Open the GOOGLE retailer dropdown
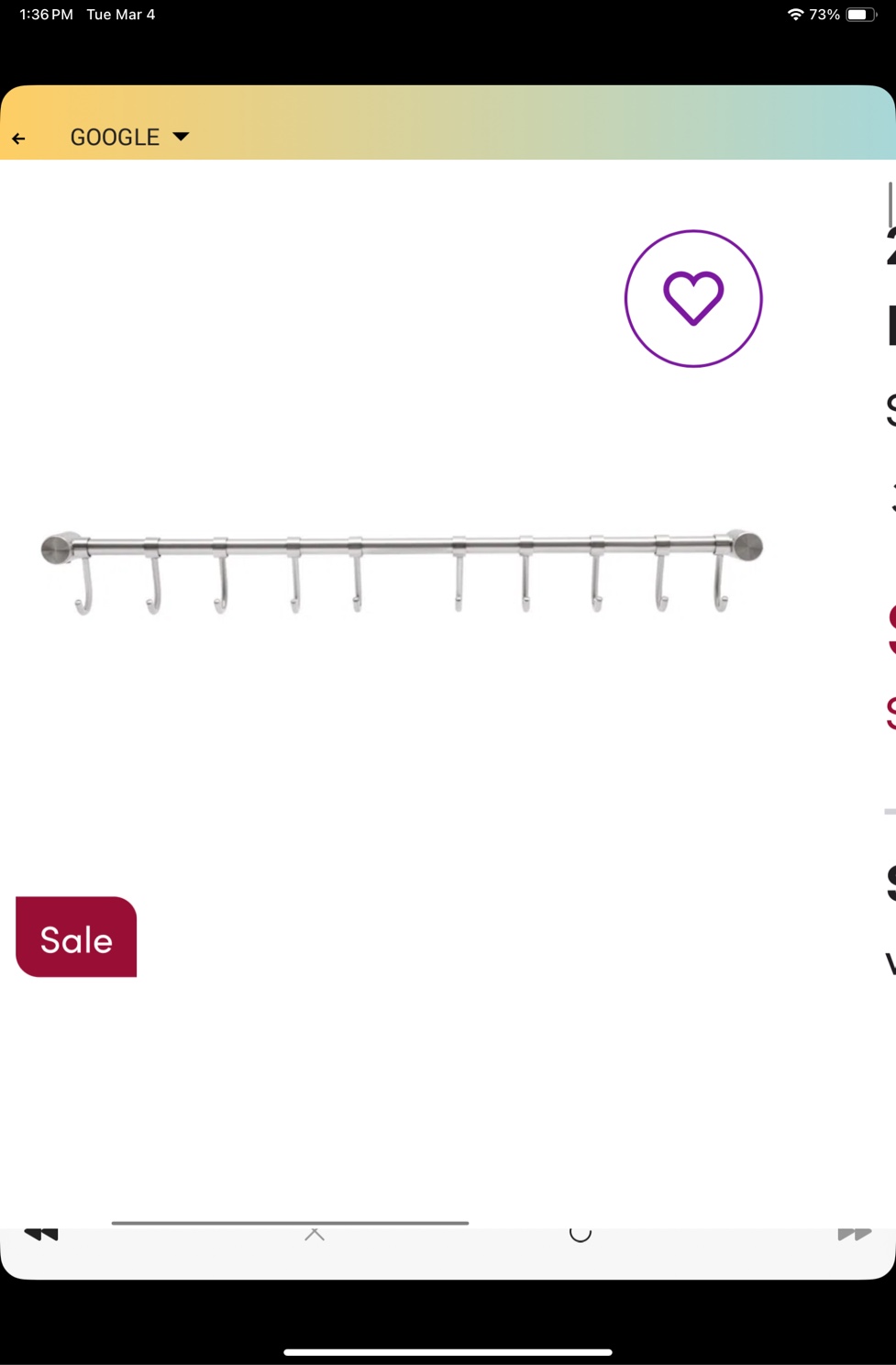896x1365 pixels. [x=128, y=137]
